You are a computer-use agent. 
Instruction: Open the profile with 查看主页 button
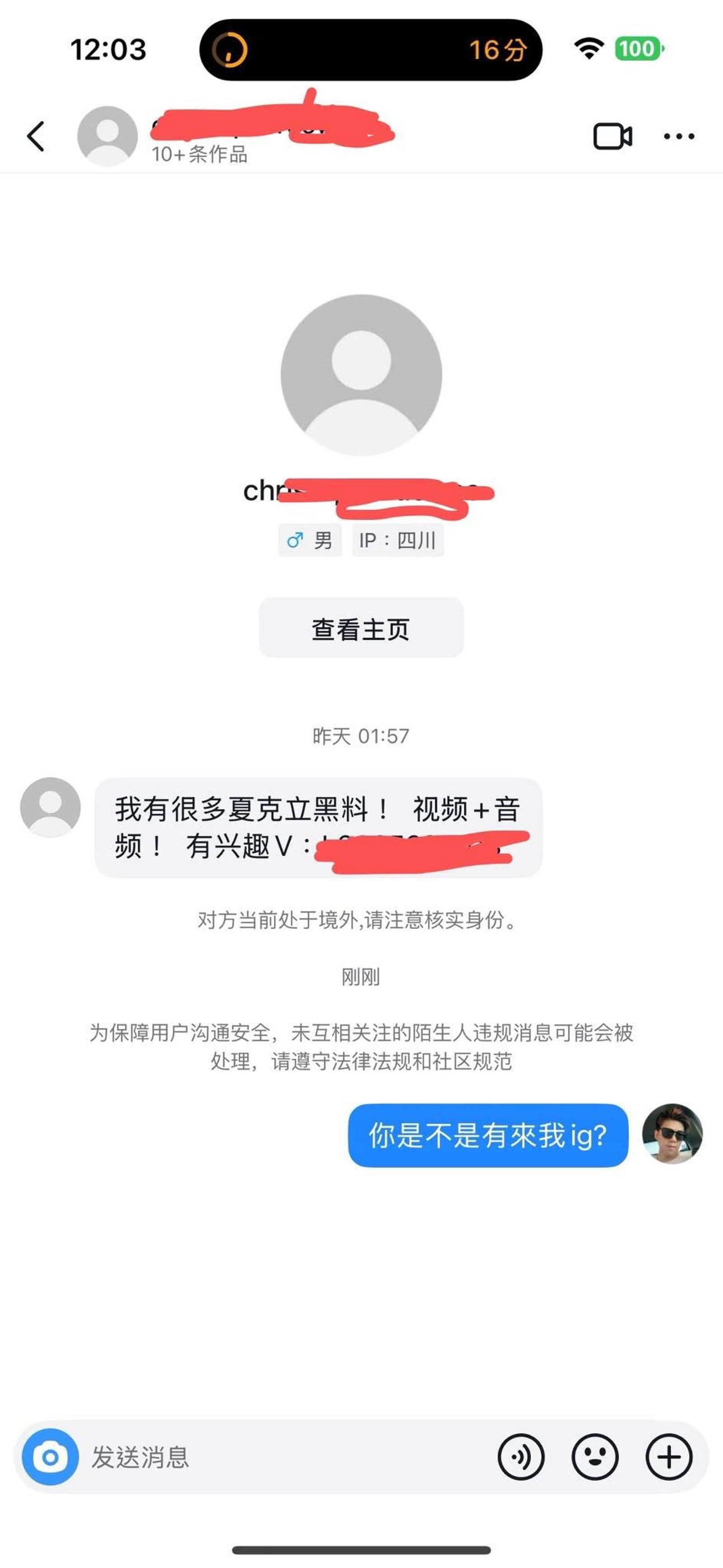click(x=361, y=629)
